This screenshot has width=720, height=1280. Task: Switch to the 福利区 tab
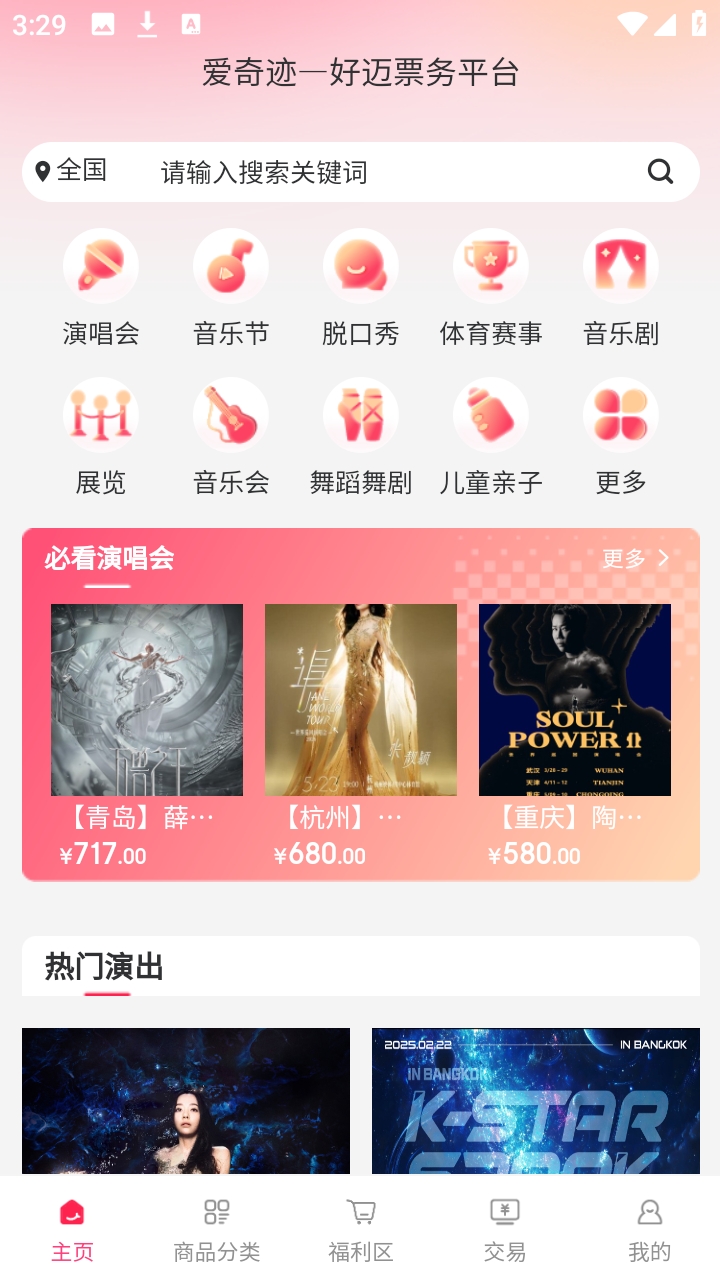click(x=361, y=1229)
